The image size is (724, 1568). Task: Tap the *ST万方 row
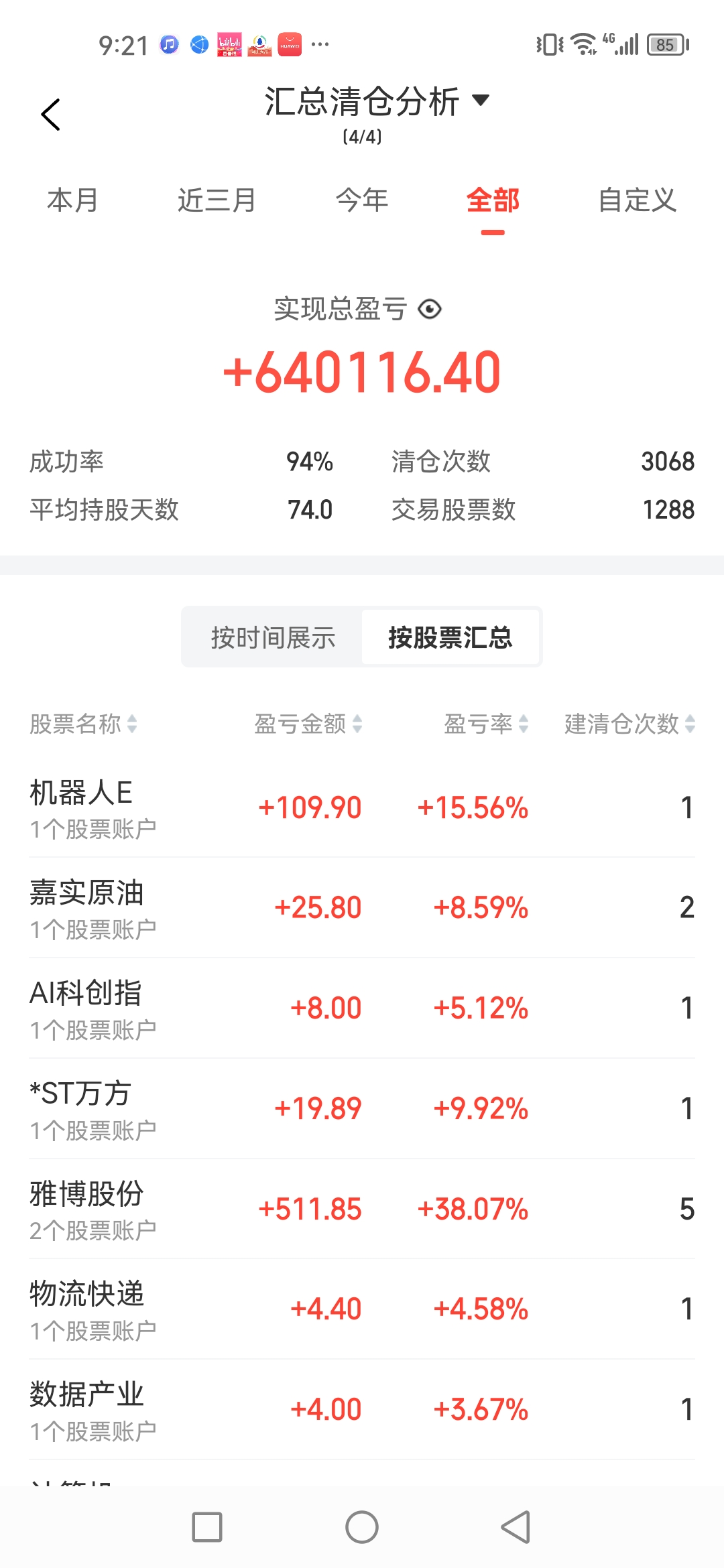point(362,1109)
